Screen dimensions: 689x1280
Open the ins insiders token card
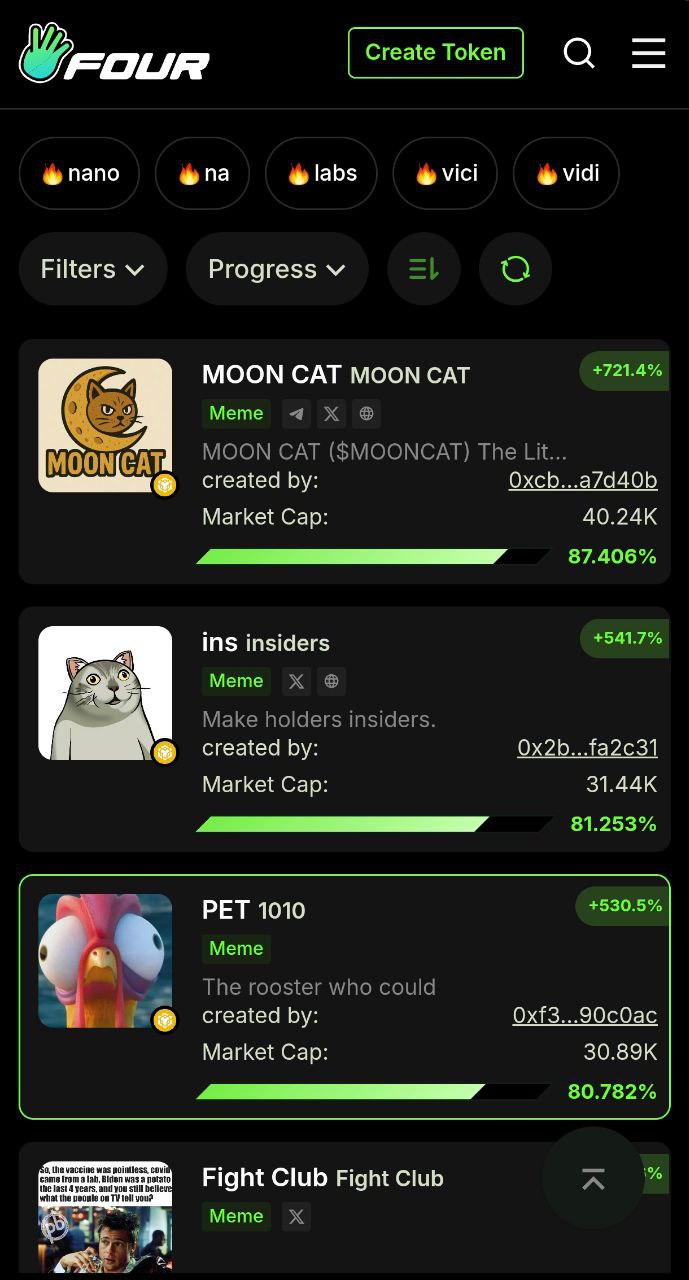coord(344,729)
